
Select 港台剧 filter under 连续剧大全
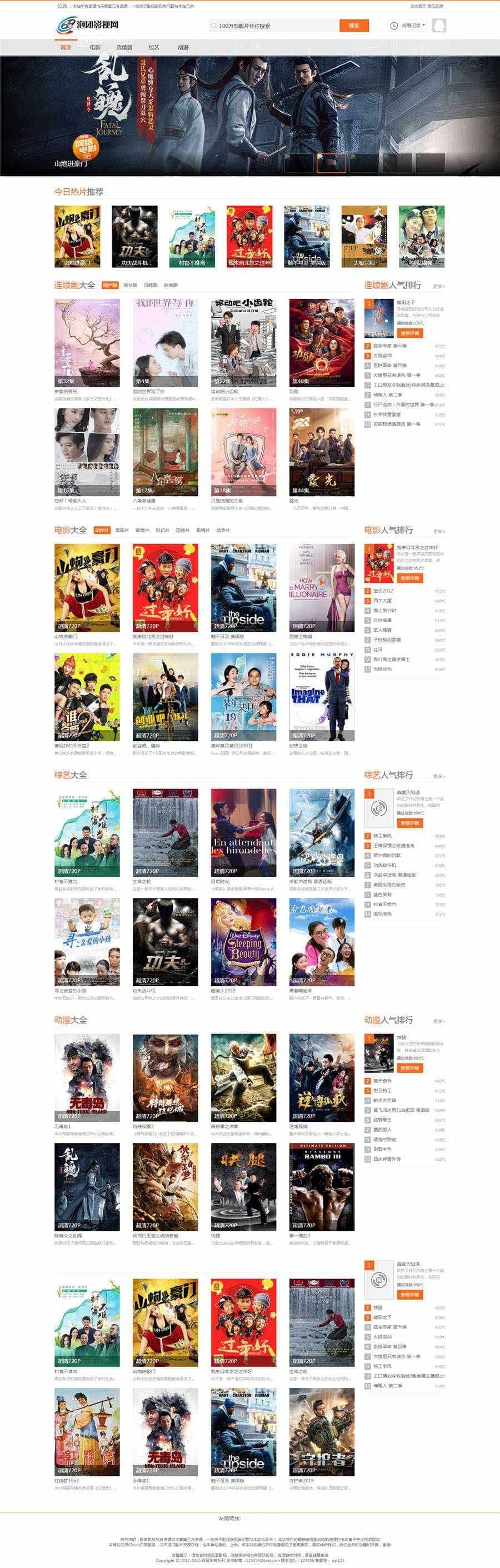(x=130, y=285)
